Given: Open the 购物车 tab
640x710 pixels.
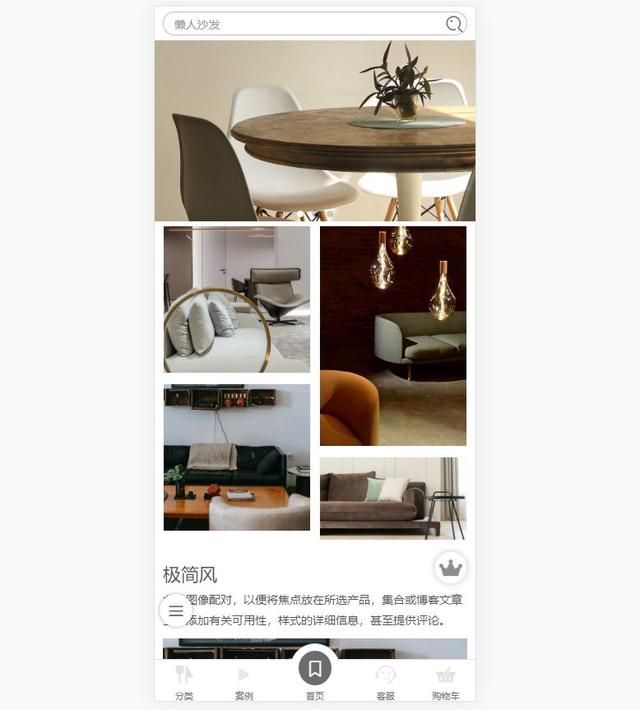Looking at the screenshot, I should click(x=446, y=683).
